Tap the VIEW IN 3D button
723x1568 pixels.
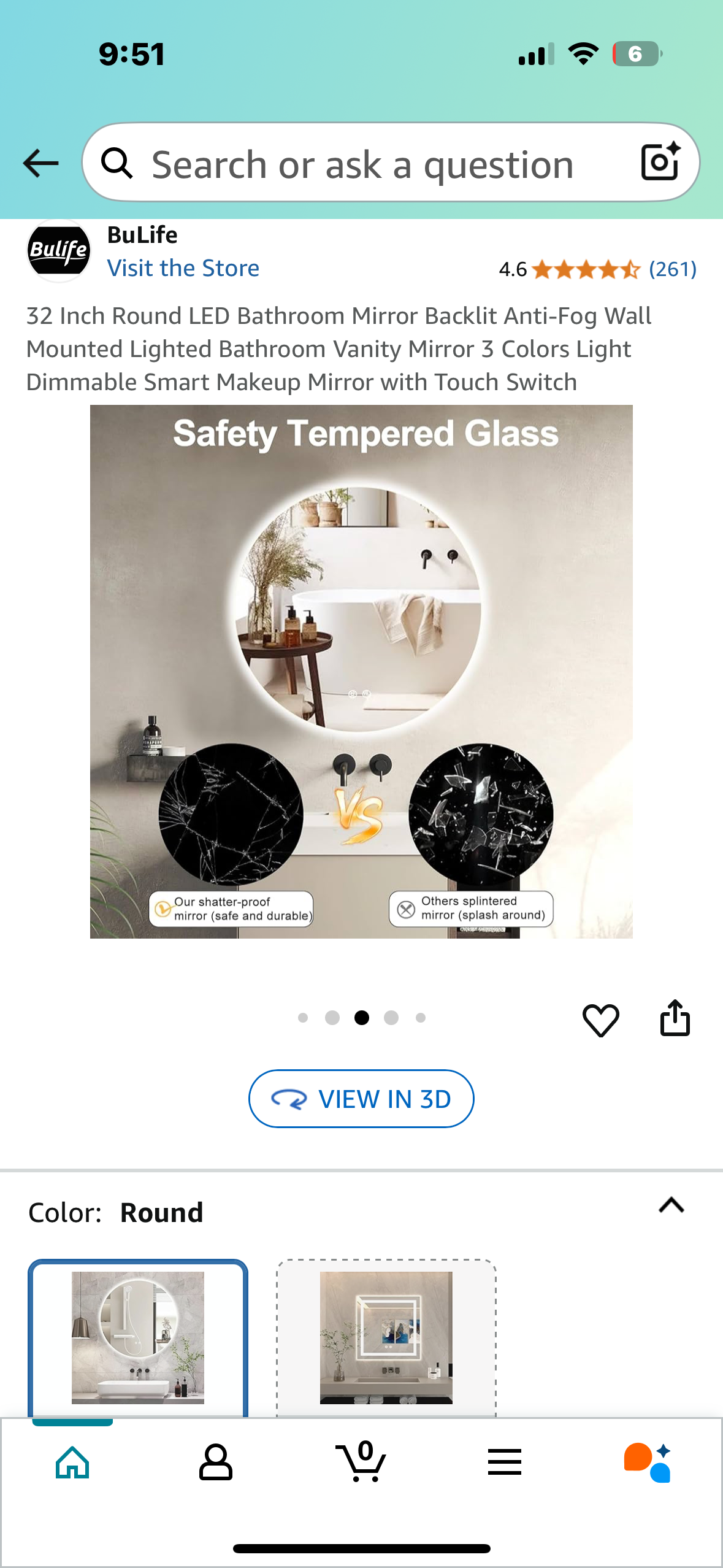[x=361, y=1099]
